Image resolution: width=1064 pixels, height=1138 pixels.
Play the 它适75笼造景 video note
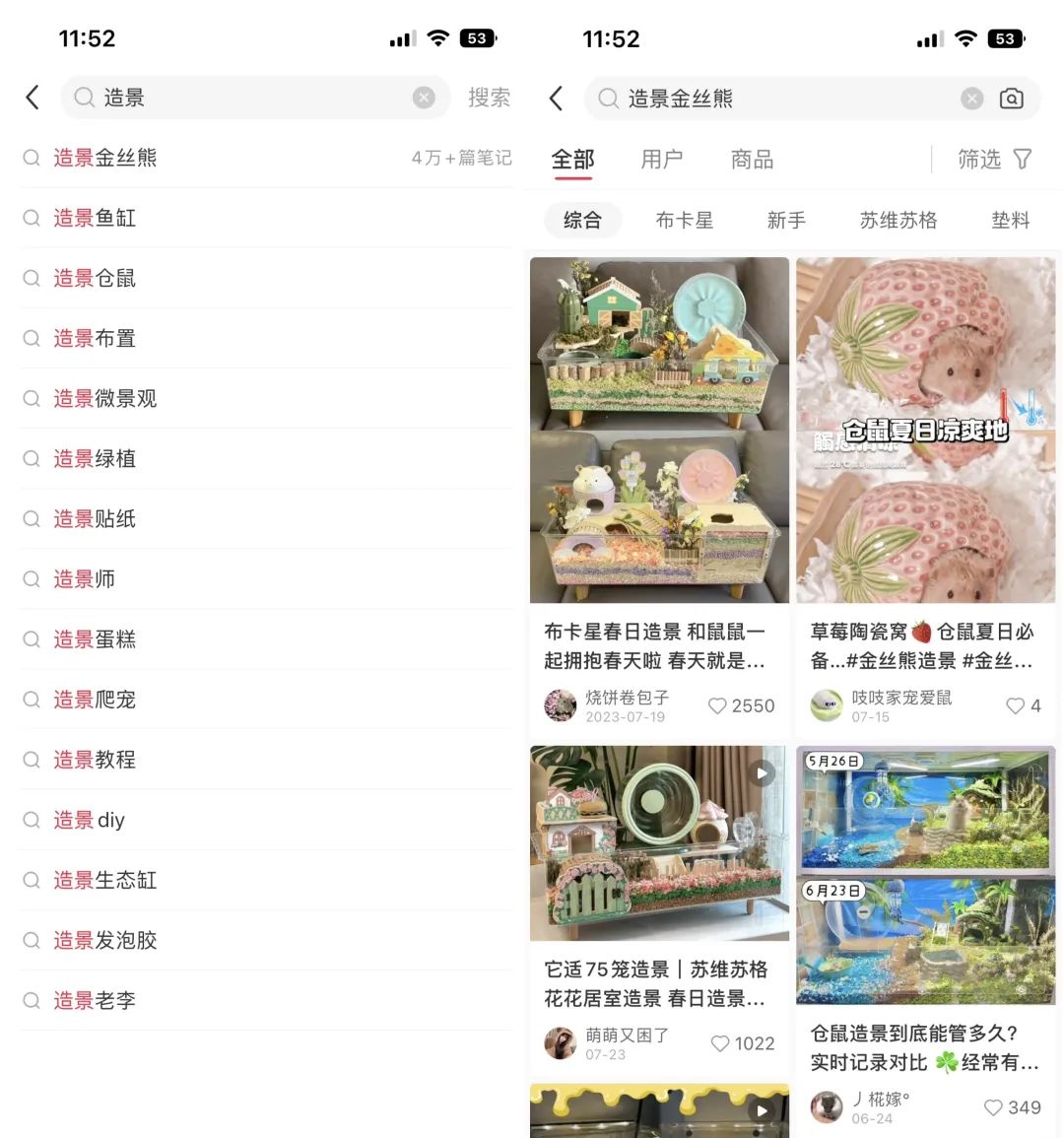(x=659, y=842)
